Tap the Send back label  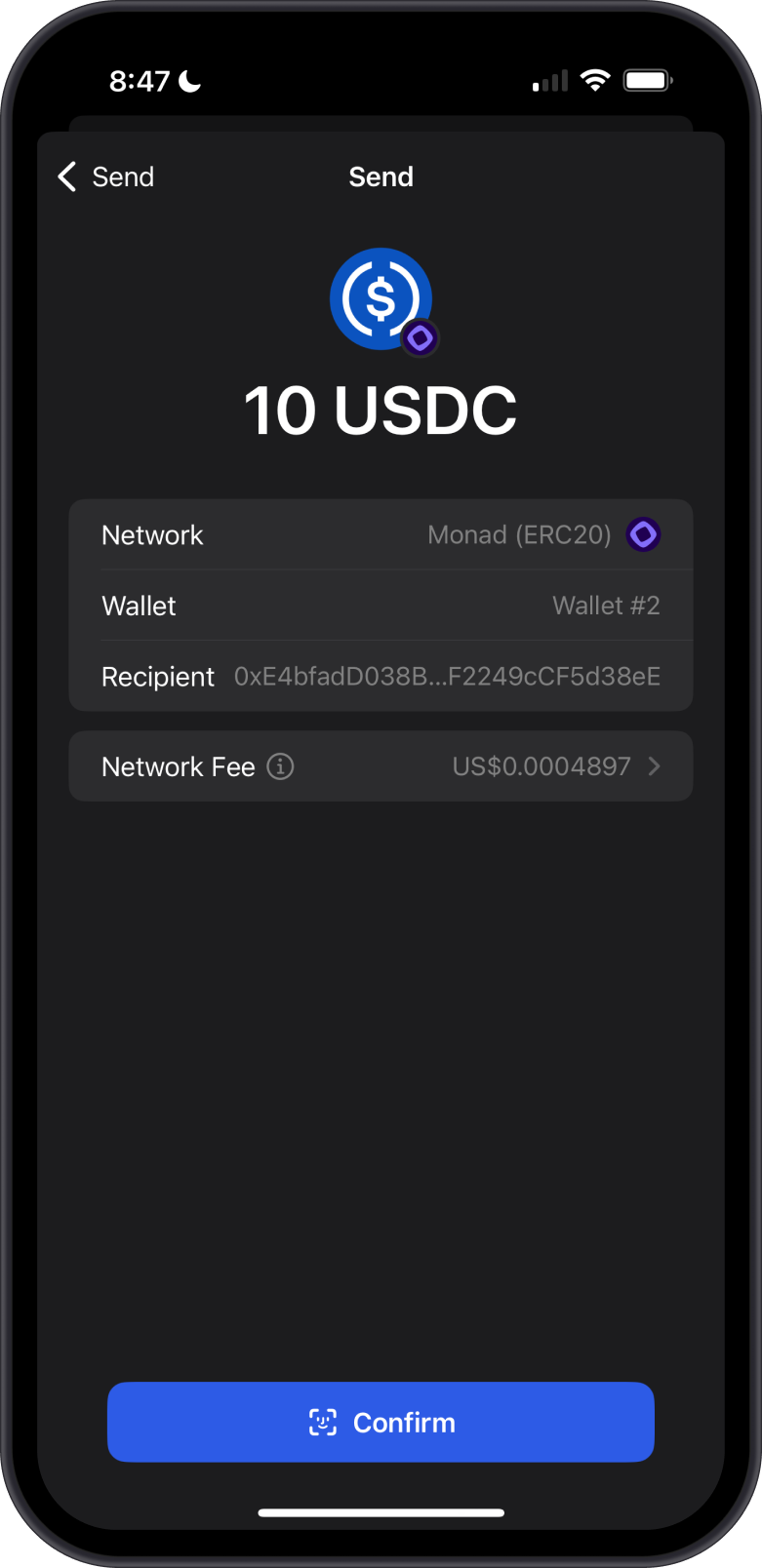coord(123,176)
